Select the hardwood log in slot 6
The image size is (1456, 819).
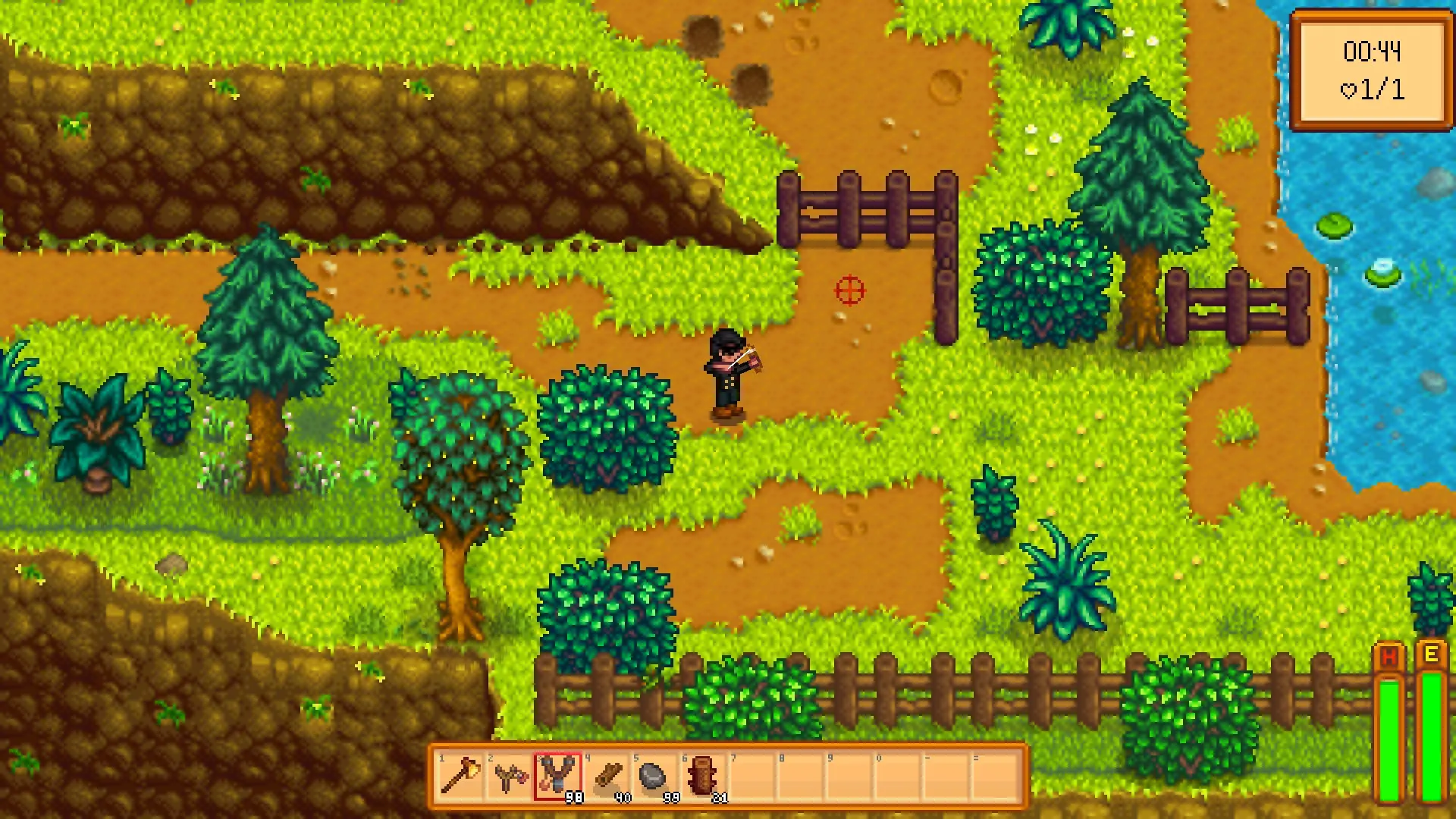tap(703, 776)
